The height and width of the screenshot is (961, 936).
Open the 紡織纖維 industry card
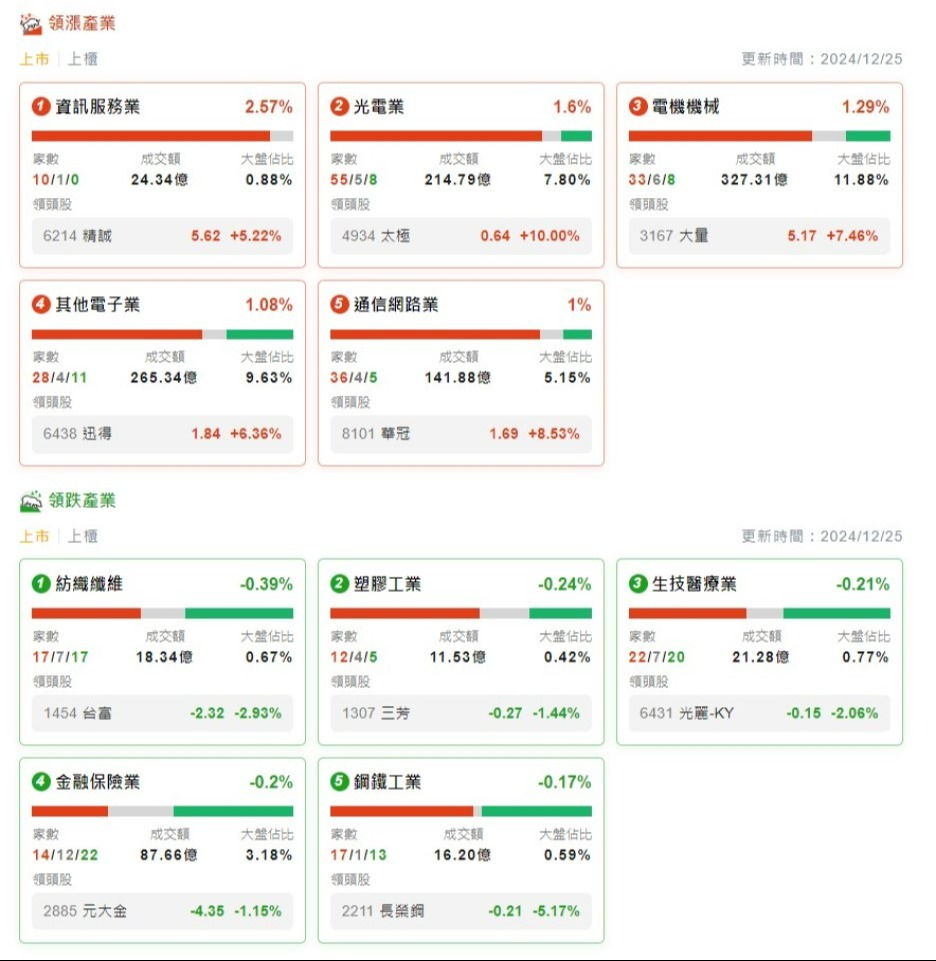coord(89,584)
